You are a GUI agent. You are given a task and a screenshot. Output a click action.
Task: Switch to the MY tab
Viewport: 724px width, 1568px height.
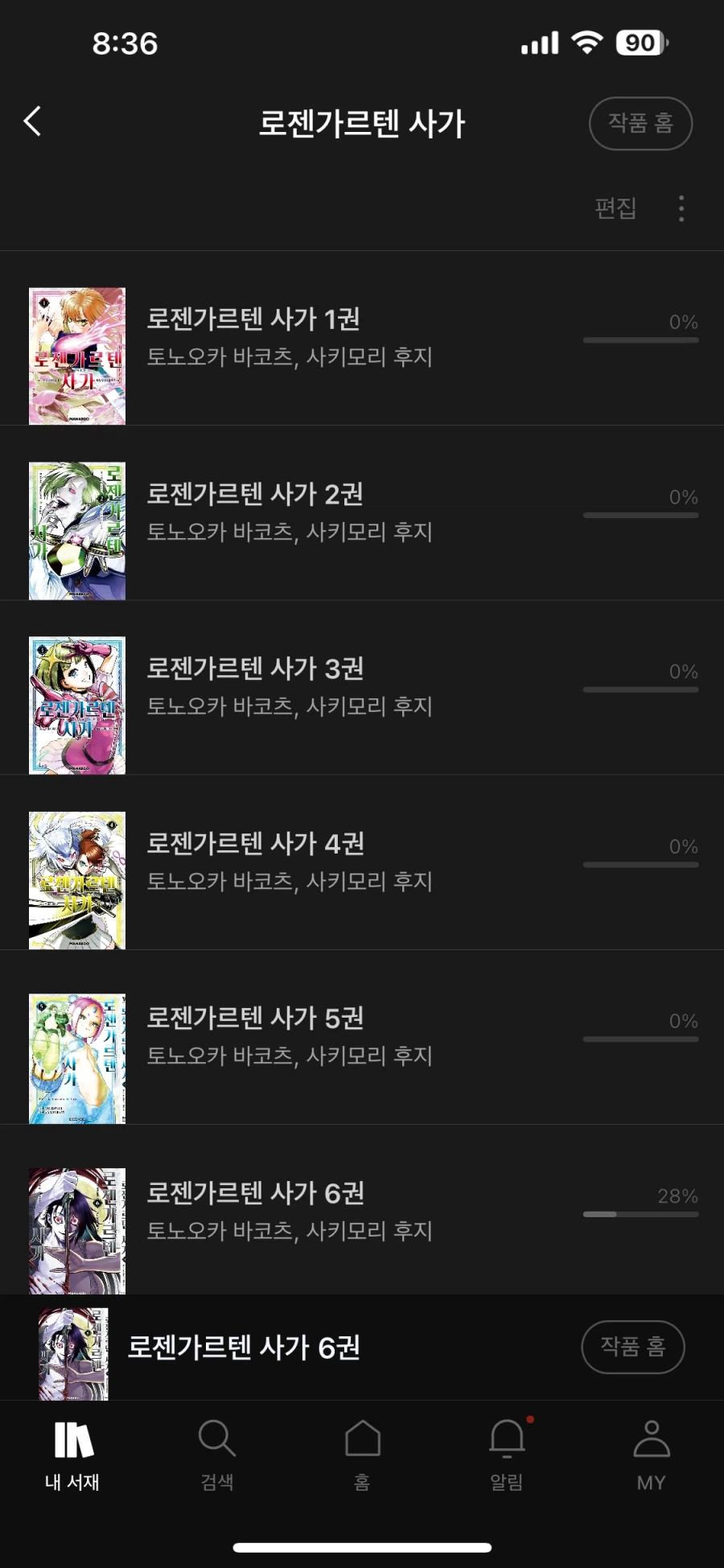tap(652, 1455)
